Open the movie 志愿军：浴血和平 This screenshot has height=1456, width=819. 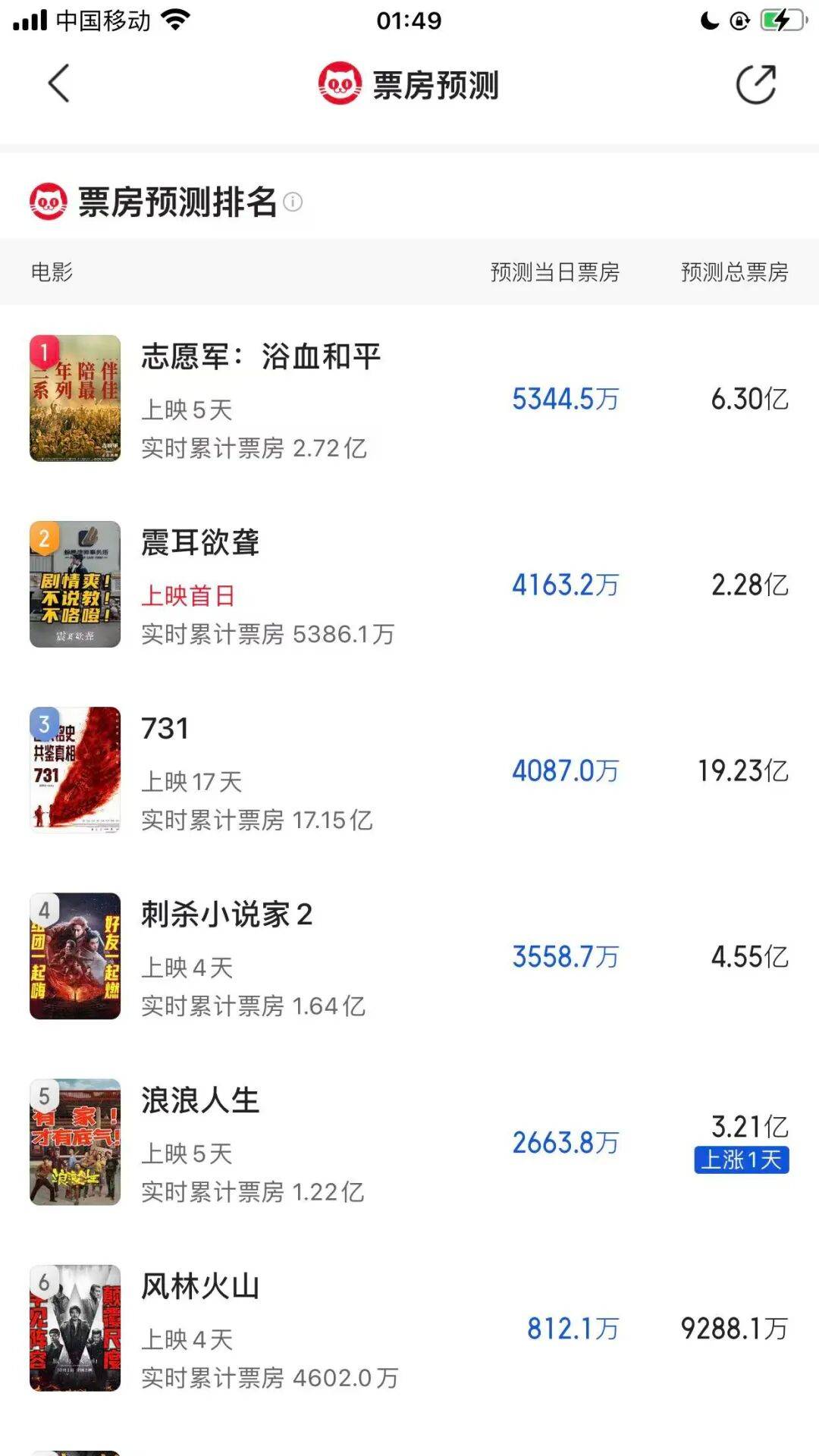click(409, 399)
